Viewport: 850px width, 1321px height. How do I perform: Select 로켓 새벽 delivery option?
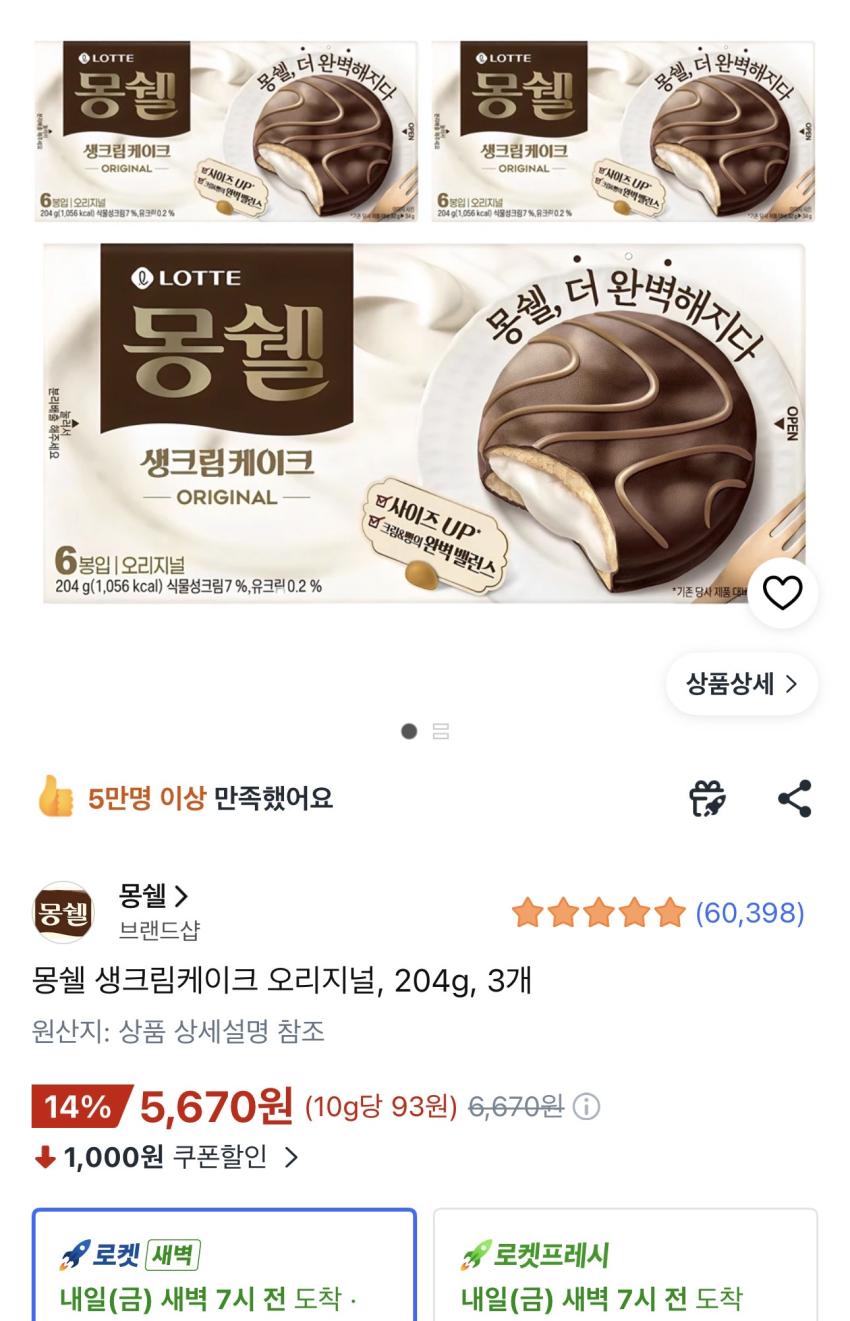pyautogui.click(x=224, y=1265)
